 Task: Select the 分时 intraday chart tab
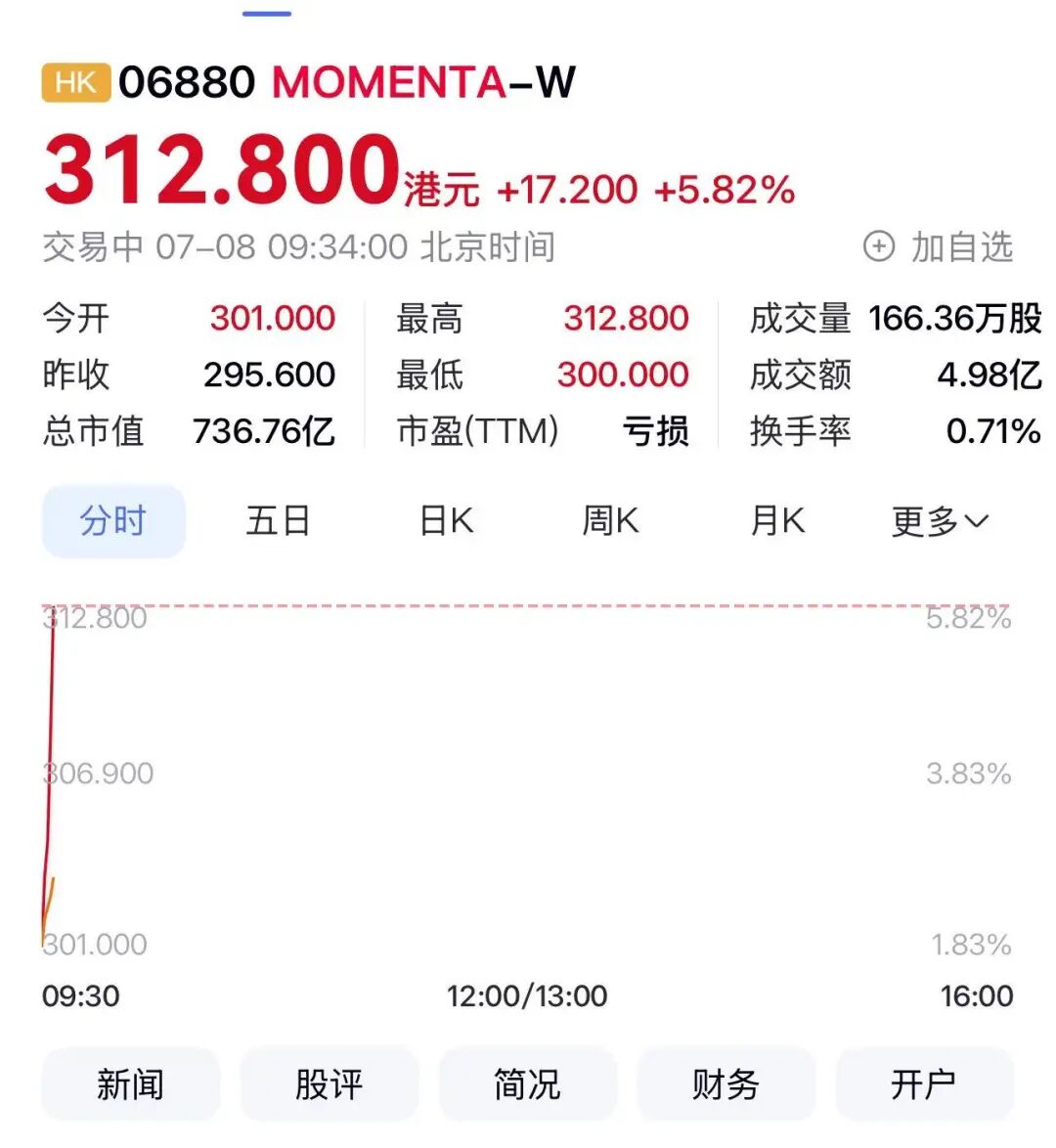(113, 521)
